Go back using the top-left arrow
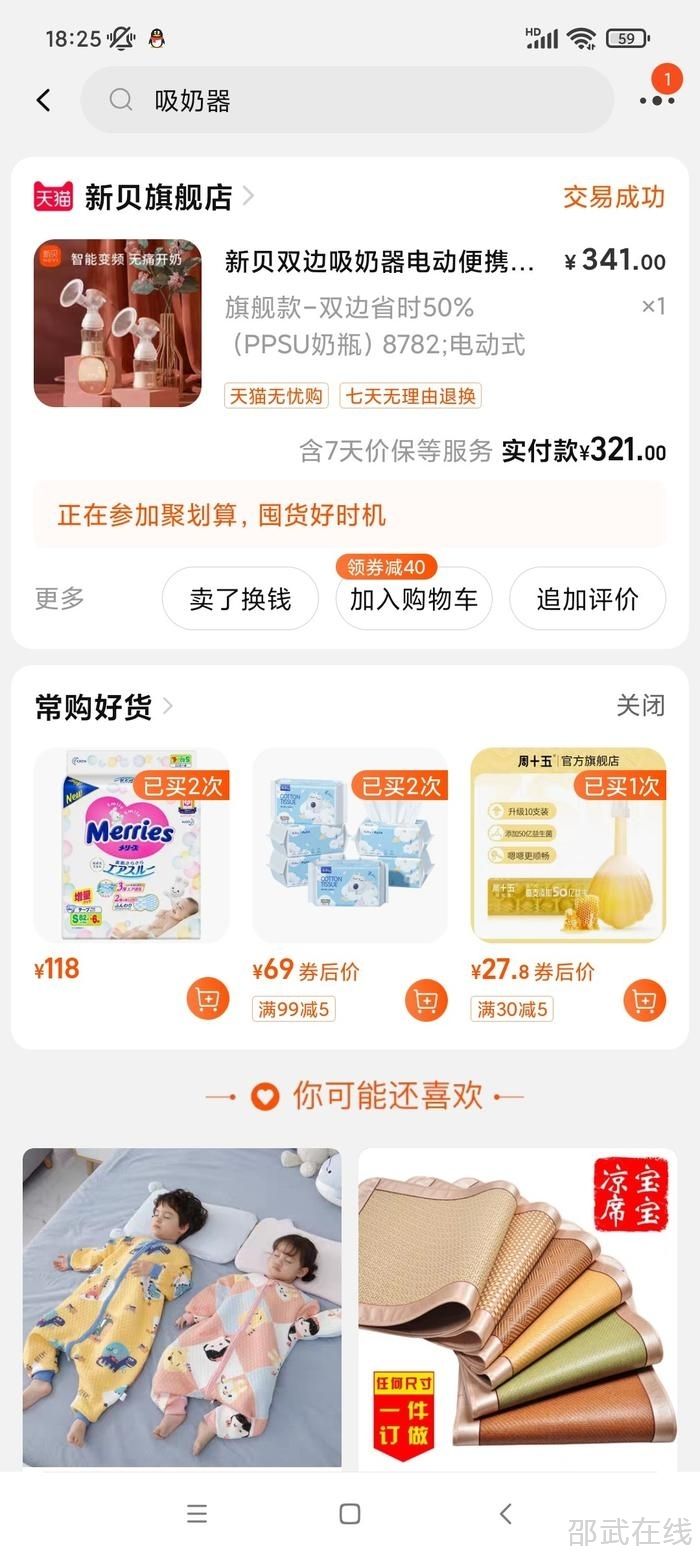Viewport: 700px width, 1556px height. 43,100
